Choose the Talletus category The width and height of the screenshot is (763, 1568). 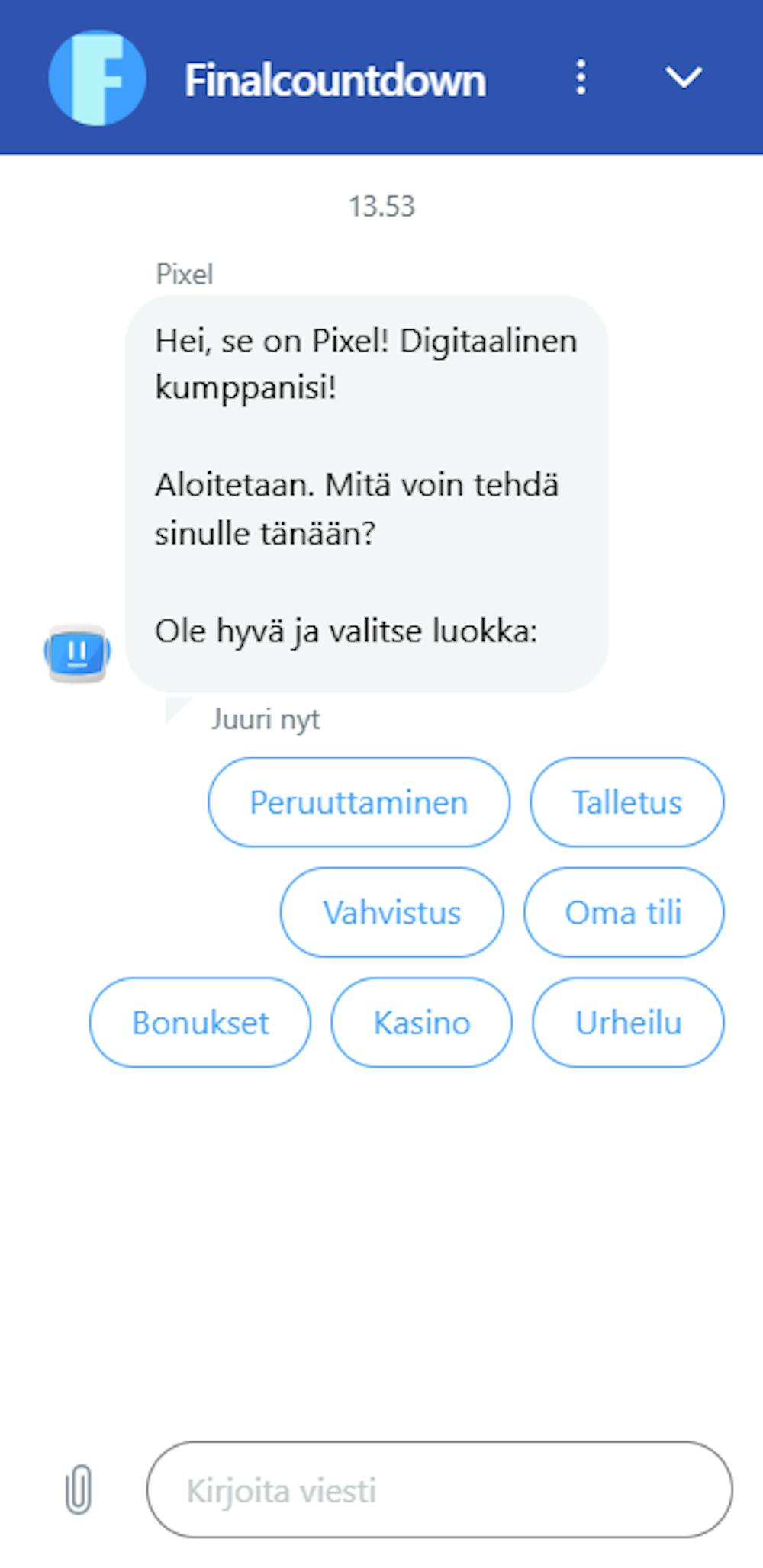click(x=626, y=802)
